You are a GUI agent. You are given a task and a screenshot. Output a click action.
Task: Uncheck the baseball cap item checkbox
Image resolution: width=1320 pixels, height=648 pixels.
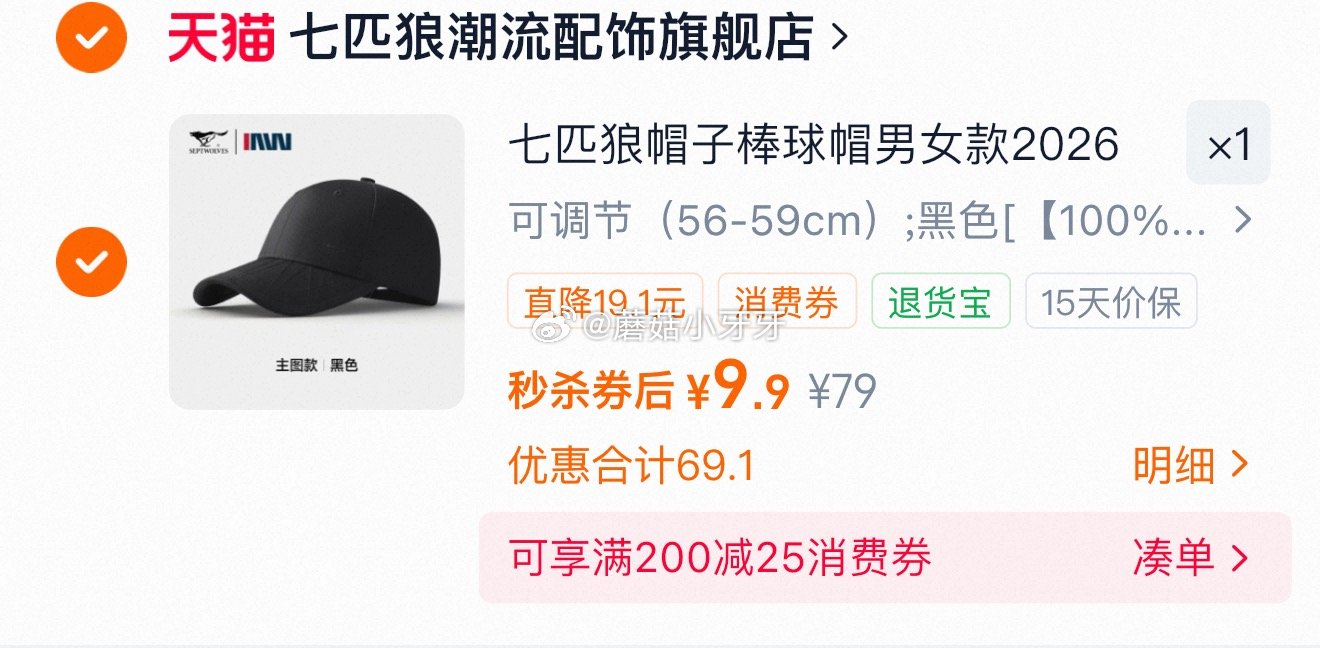91,262
